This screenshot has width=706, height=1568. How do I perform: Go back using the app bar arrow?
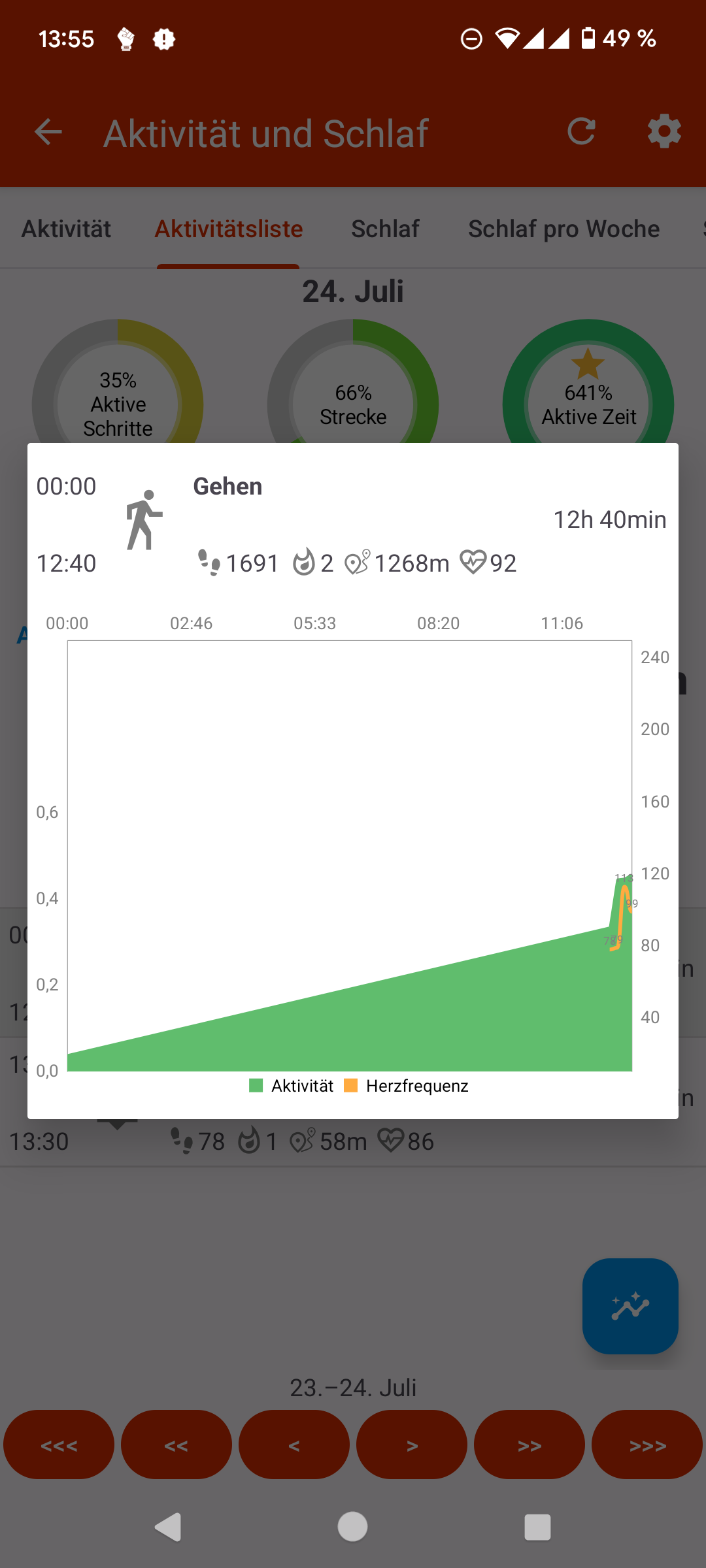[48, 133]
